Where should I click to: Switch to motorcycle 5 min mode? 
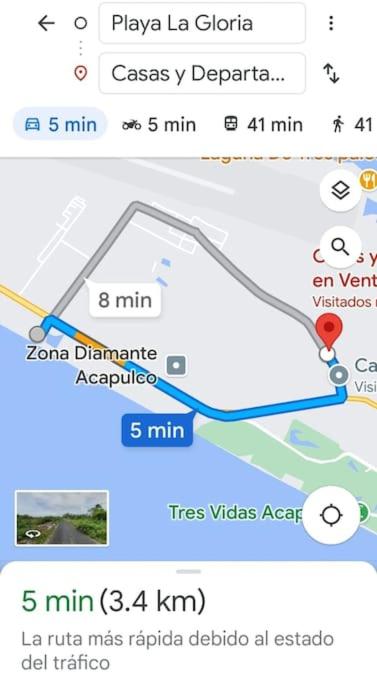(159, 125)
